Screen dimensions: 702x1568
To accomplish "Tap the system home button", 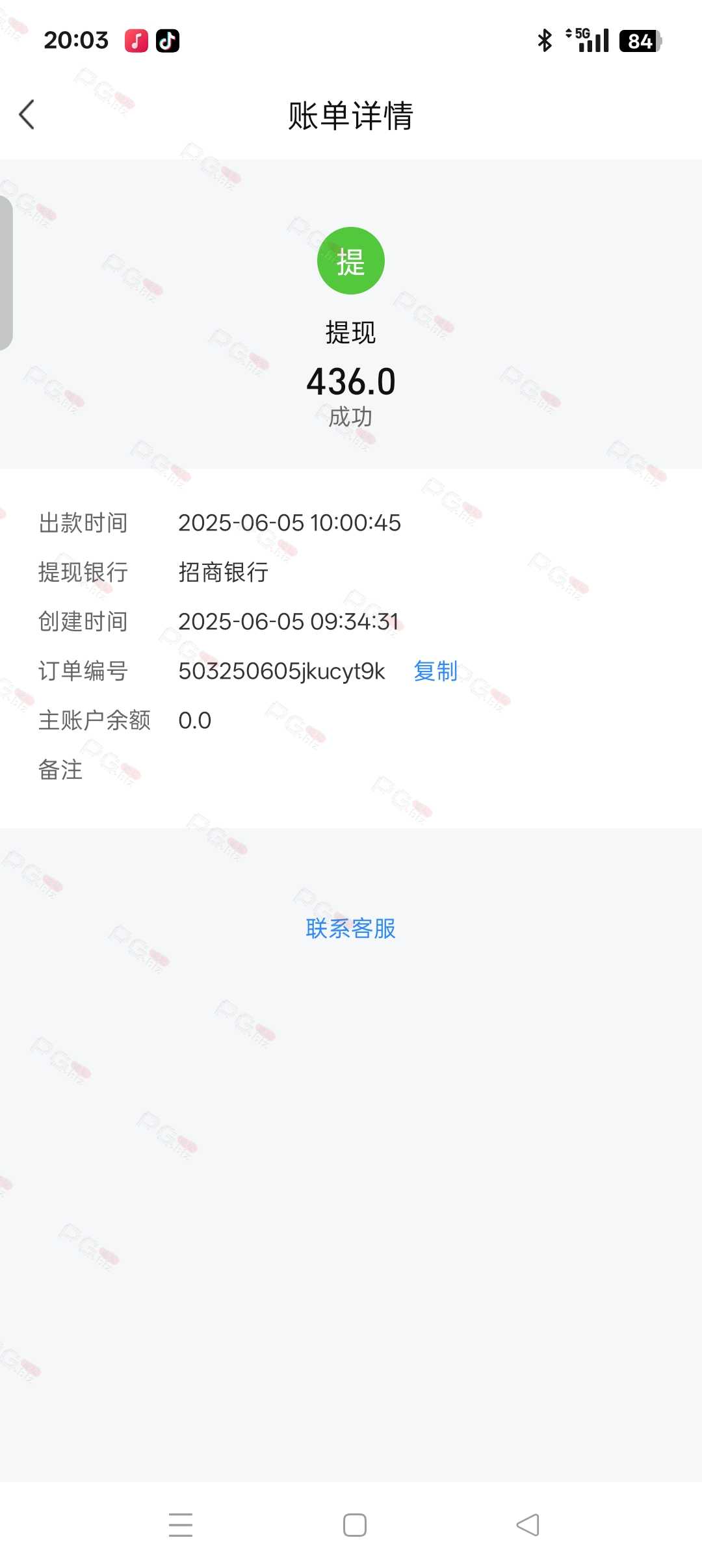I will [x=355, y=1525].
